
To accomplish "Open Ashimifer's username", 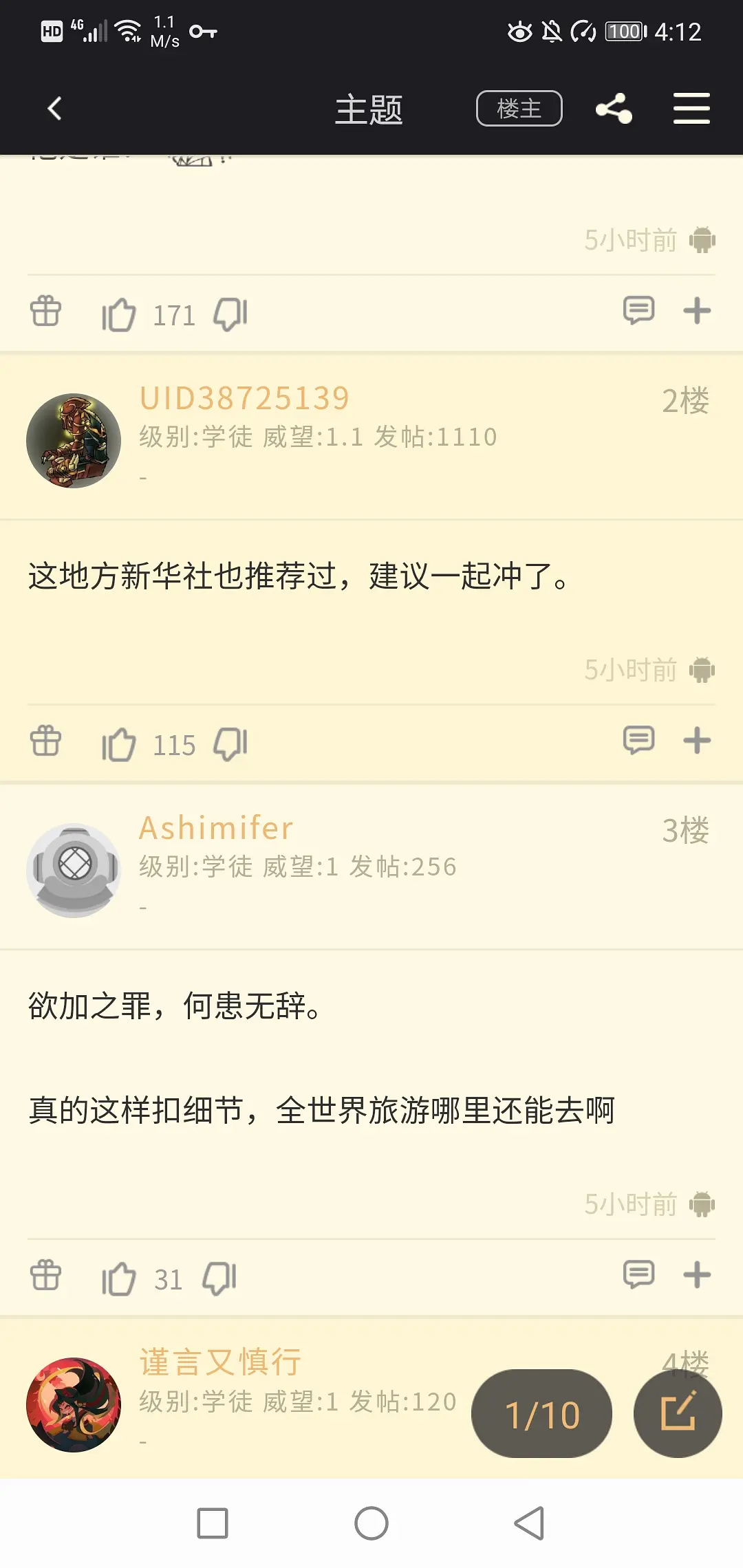I will [216, 828].
